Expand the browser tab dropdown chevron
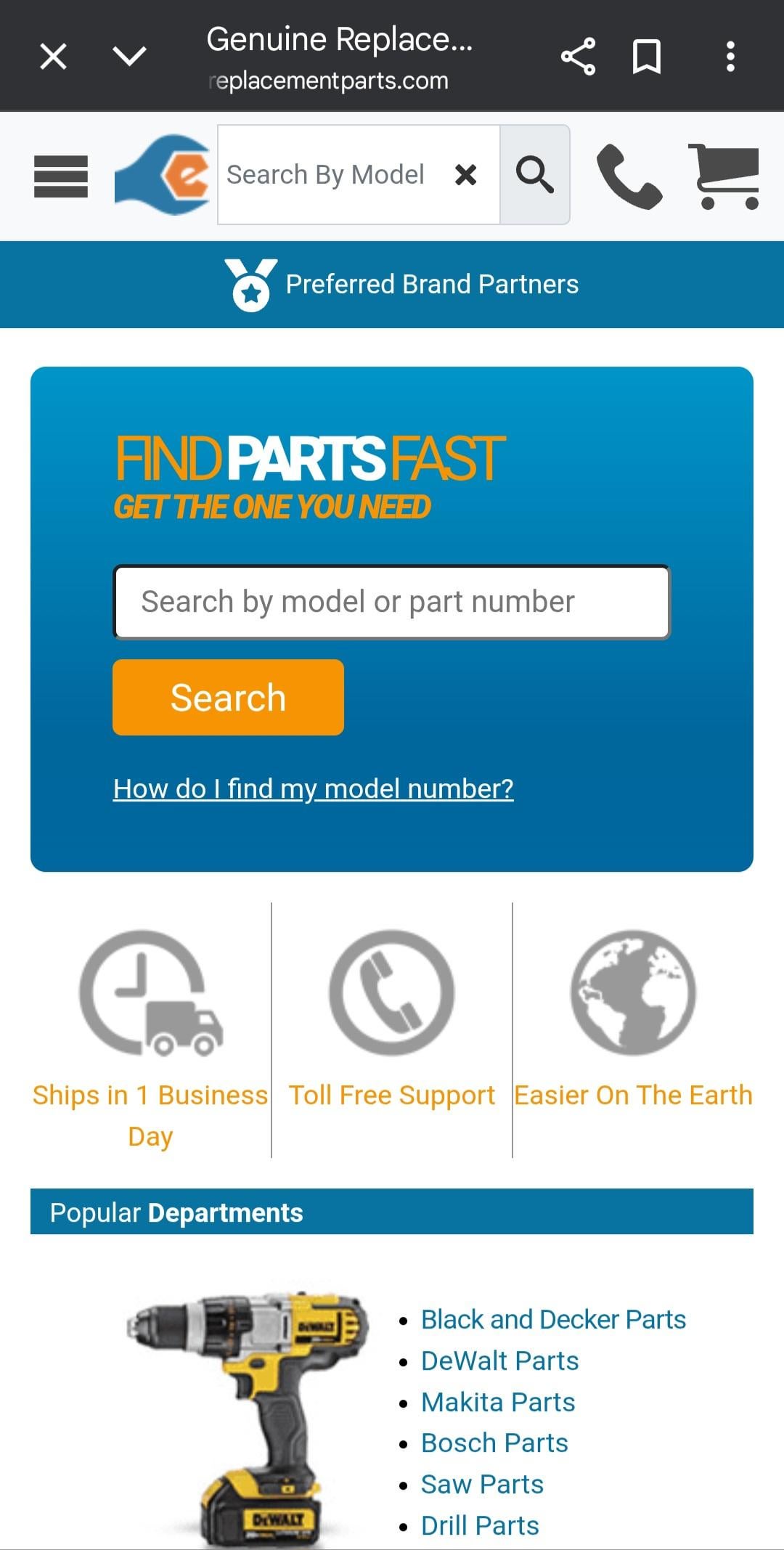Viewport: 784px width, 1550px height. pos(130,56)
